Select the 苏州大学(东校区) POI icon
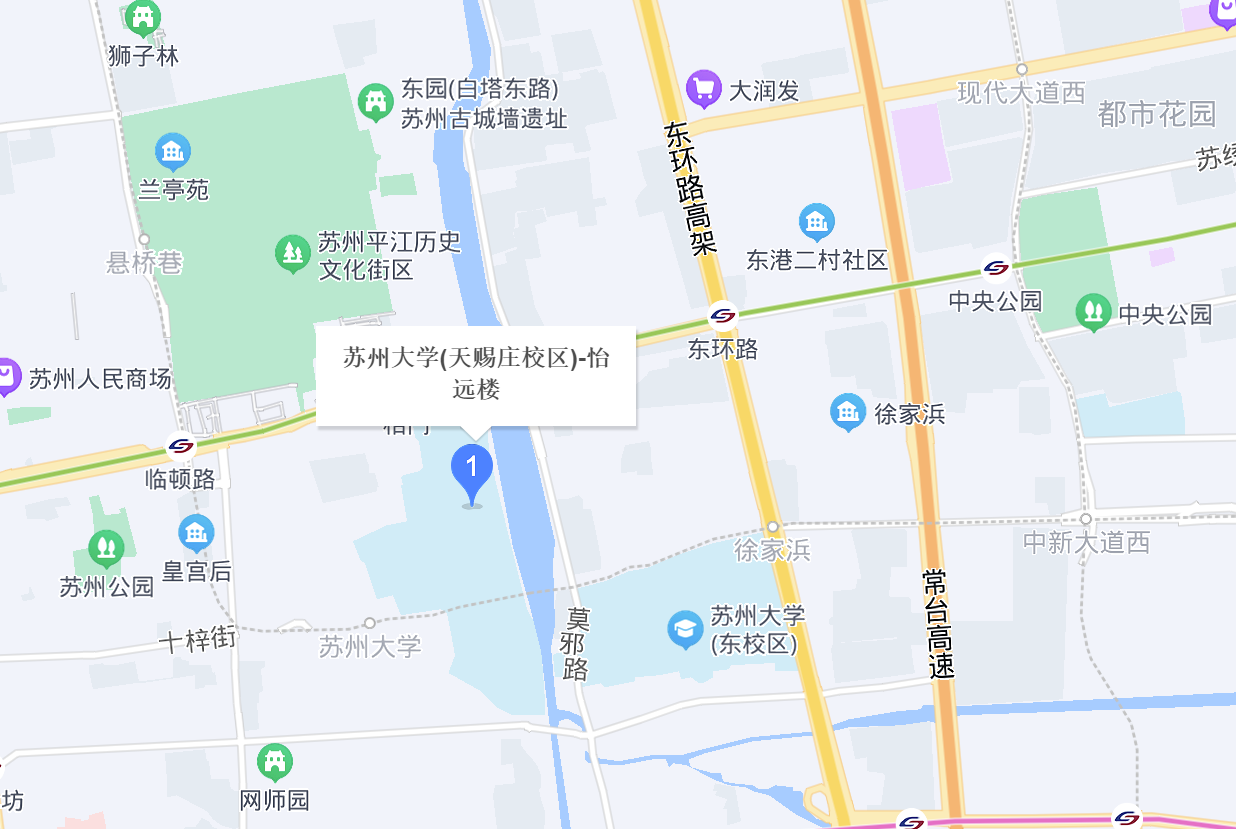The height and width of the screenshot is (829, 1236). point(685,629)
